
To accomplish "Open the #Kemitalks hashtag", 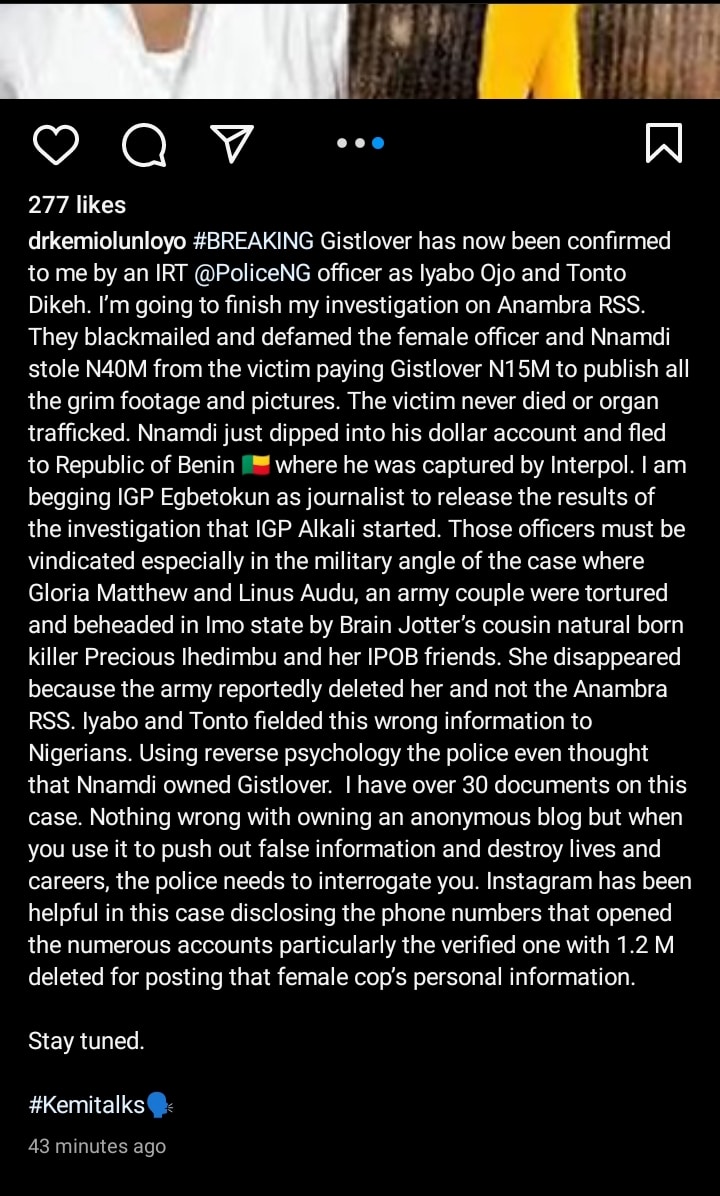I will point(87,1105).
